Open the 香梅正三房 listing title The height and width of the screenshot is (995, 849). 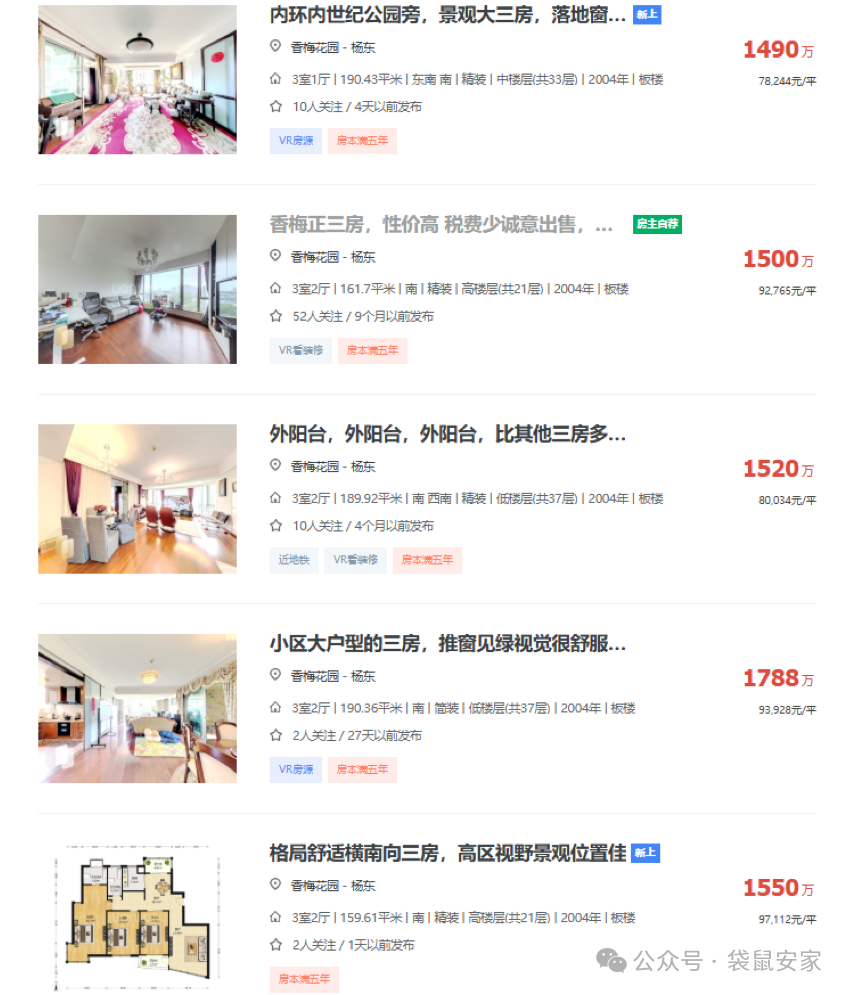(x=441, y=224)
